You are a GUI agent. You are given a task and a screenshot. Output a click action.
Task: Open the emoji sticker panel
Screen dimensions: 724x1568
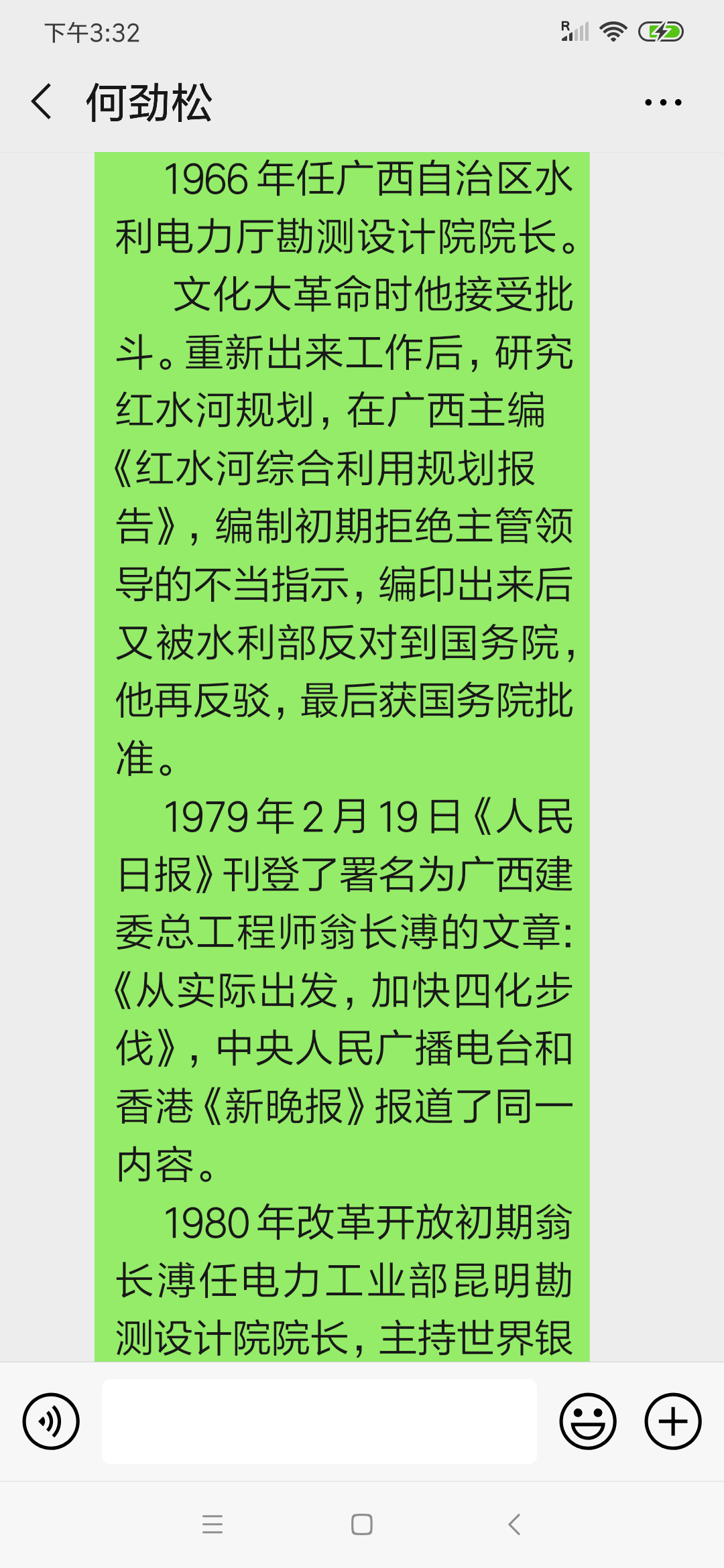coord(588,1421)
